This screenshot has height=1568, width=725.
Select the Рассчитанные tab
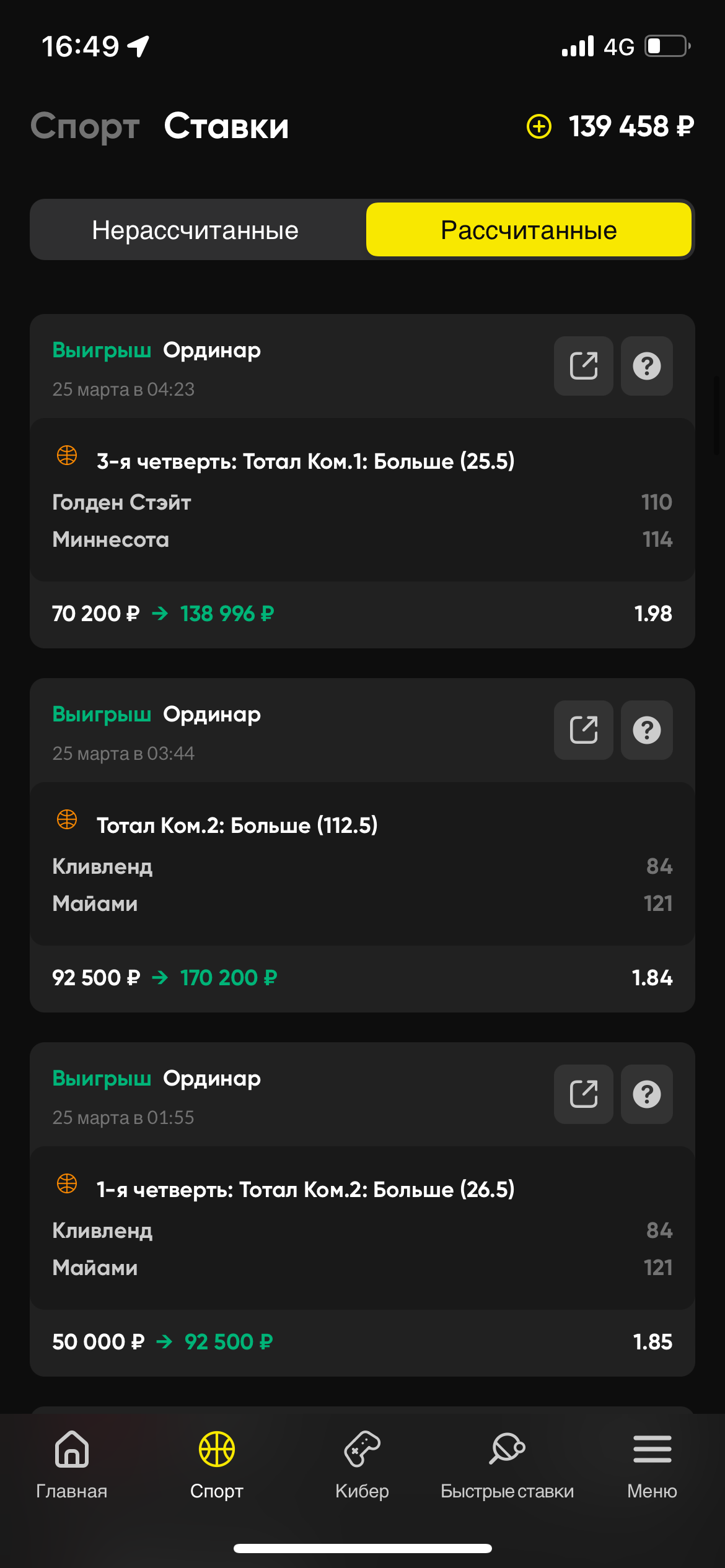point(529,230)
